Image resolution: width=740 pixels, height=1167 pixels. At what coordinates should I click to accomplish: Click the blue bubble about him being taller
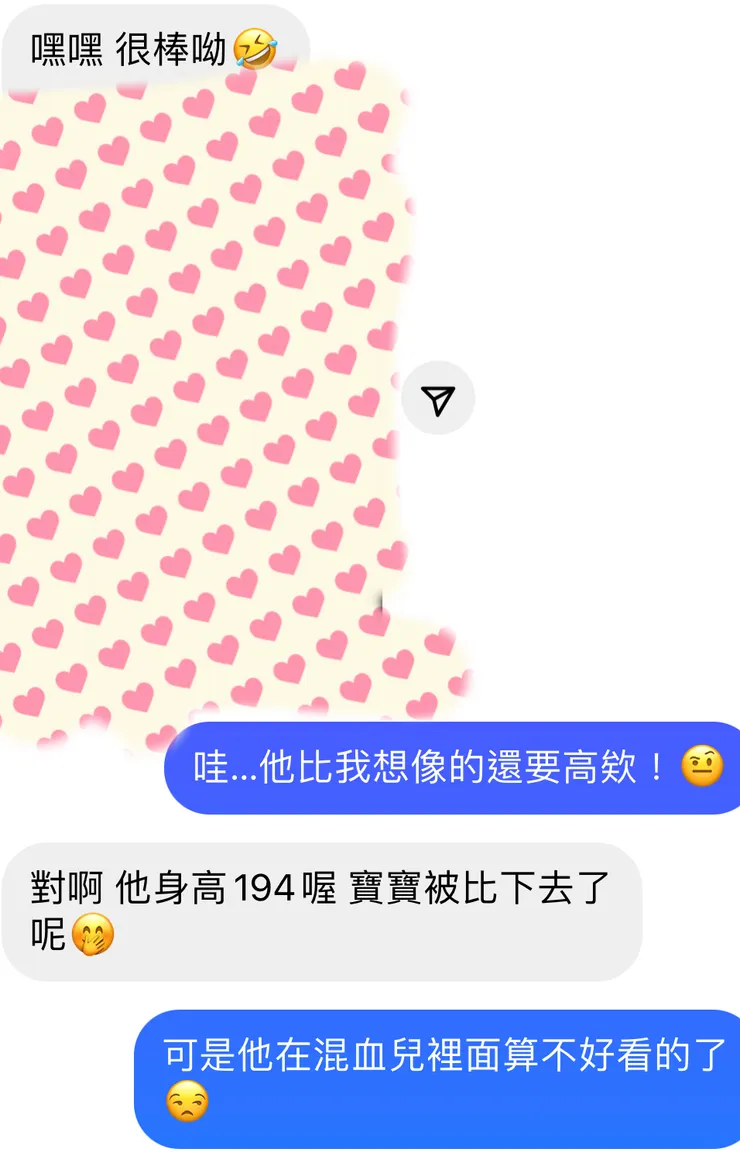[450, 769]
